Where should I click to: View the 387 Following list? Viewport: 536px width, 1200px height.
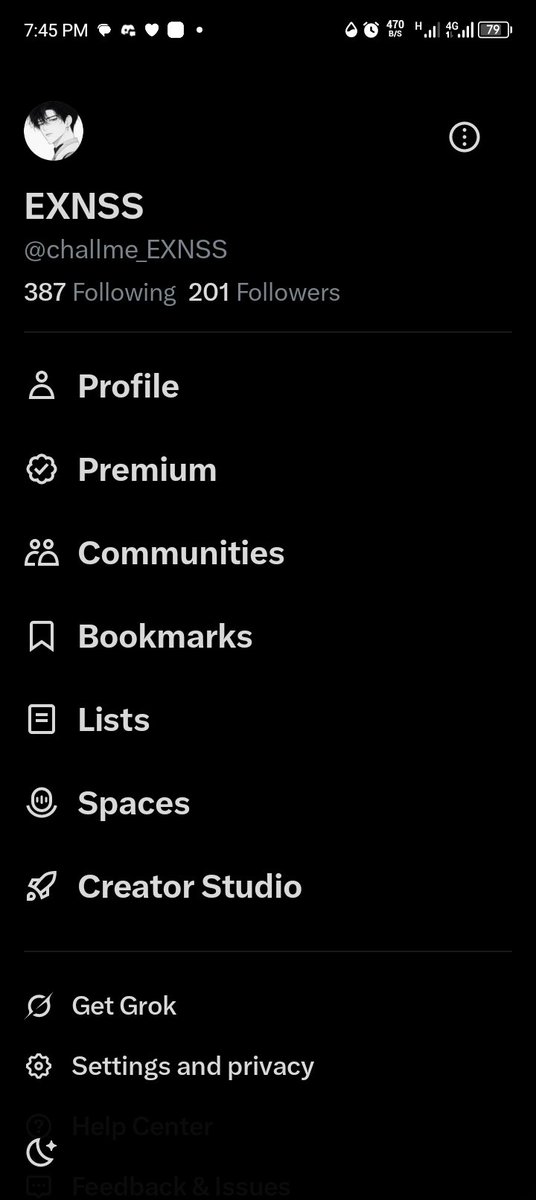100,292
